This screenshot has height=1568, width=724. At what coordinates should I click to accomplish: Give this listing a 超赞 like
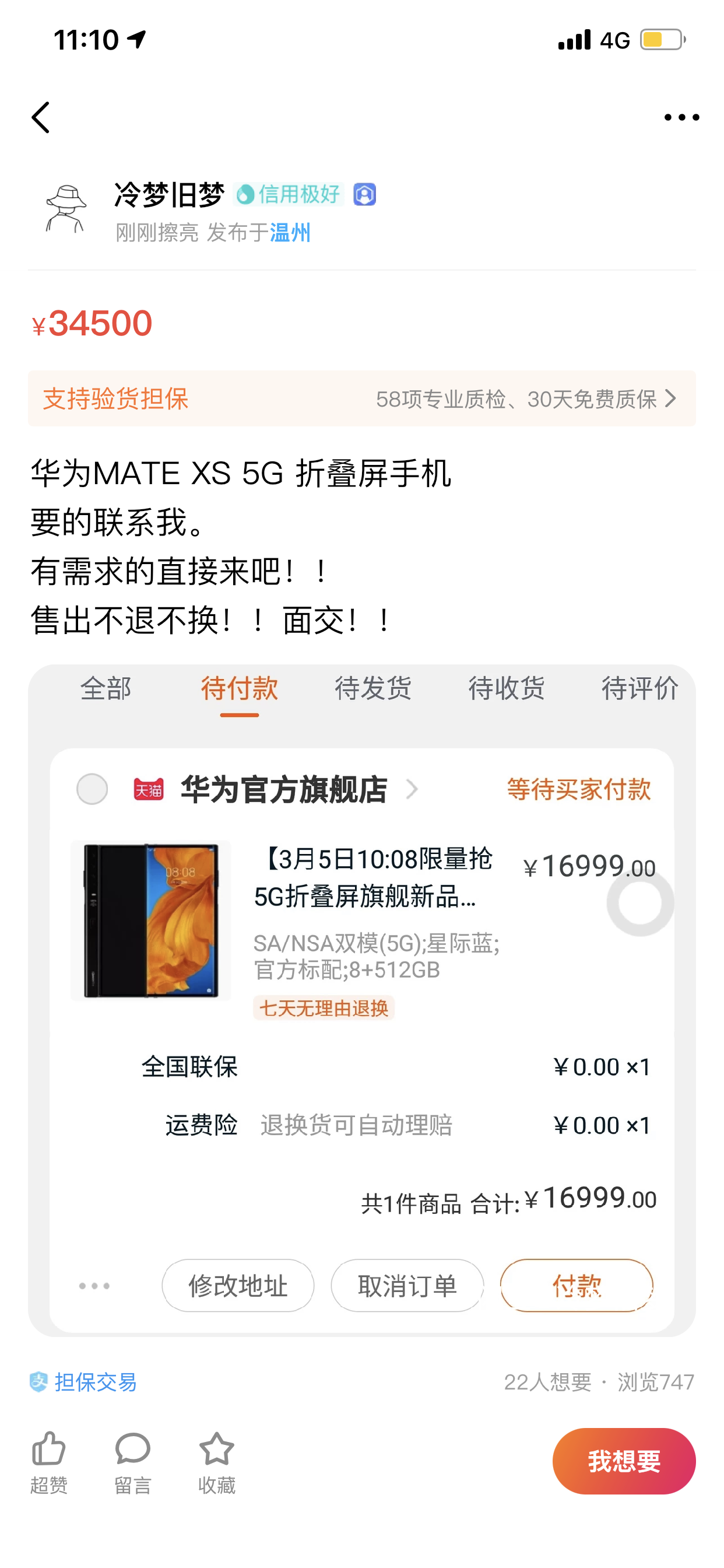pyautogui.click(x=48, y=1461)
